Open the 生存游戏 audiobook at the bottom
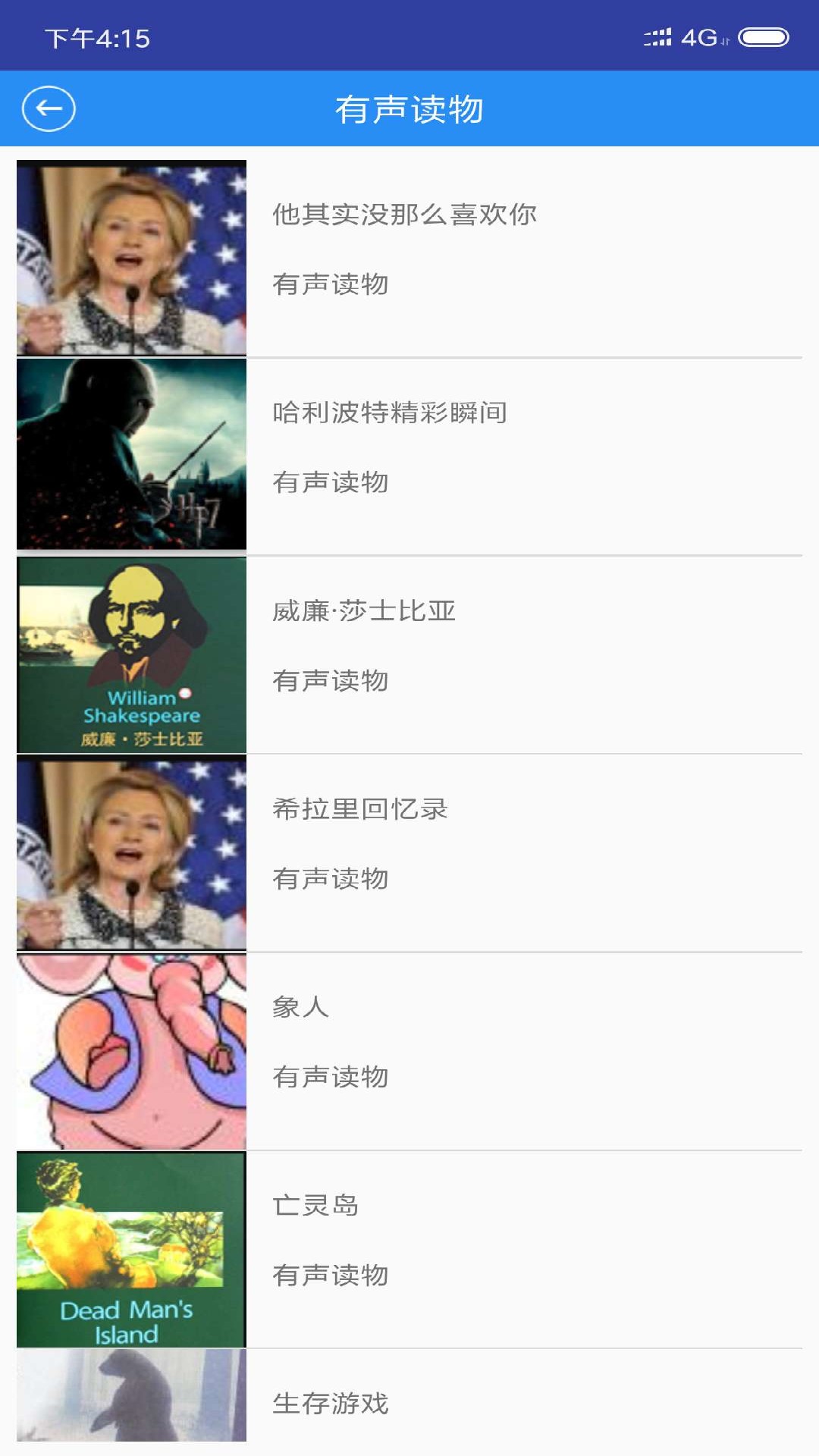819x1456 pixels. pyautogui.click(x=331, y=1404)
